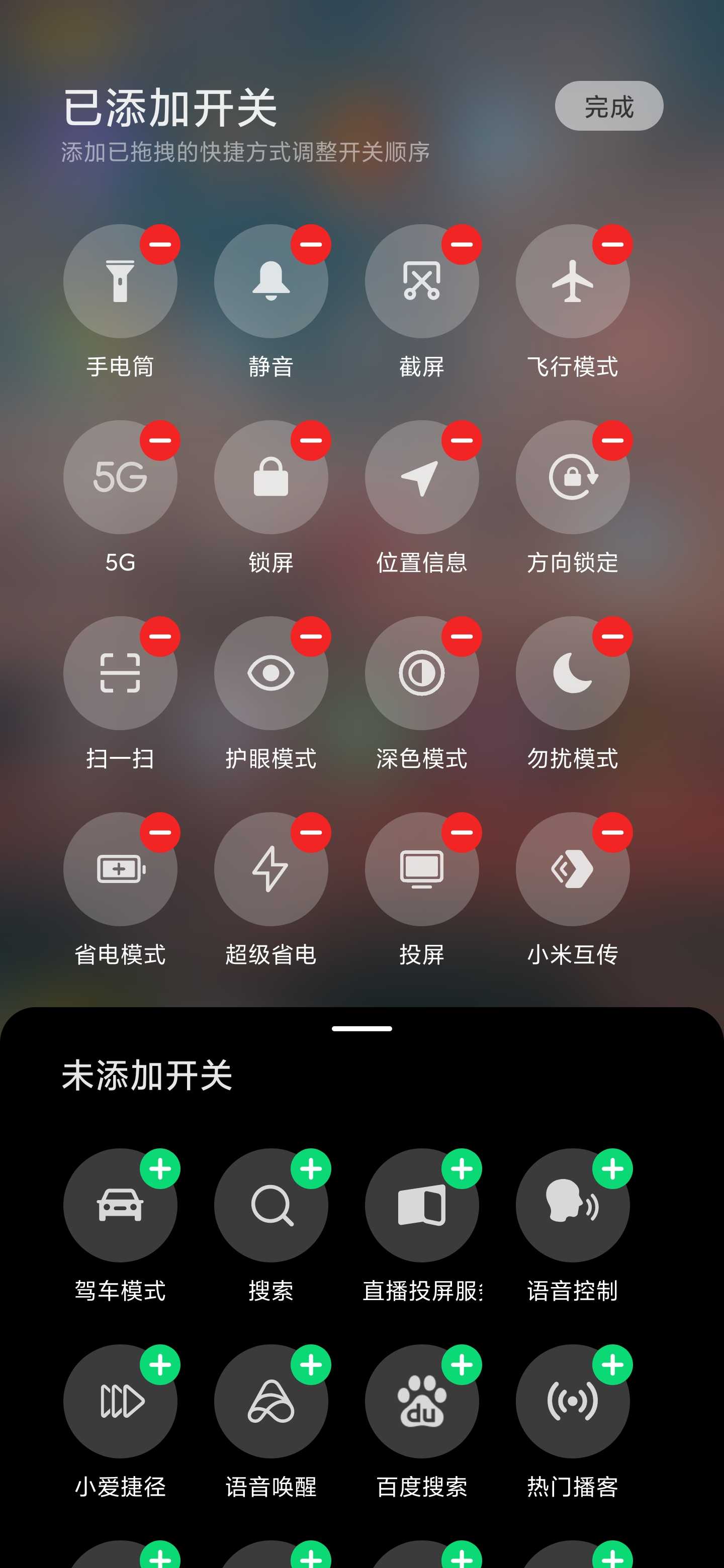Remove the 手电筒 toggle
This screenshot has width=724, height=1568.
pyautogui.click(x=160, y=244)
